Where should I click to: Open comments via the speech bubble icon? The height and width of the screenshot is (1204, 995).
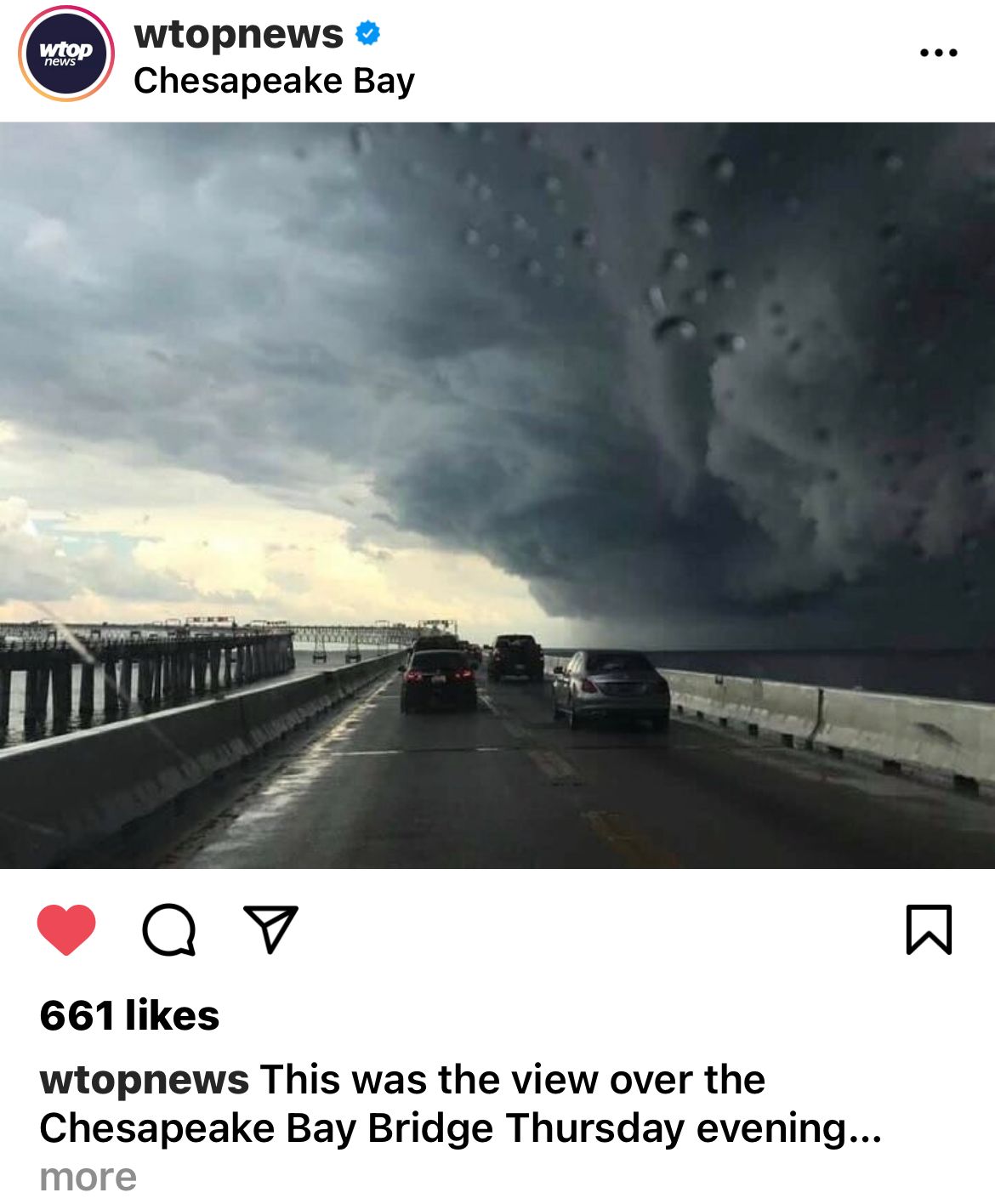click(x=169, y=929)
